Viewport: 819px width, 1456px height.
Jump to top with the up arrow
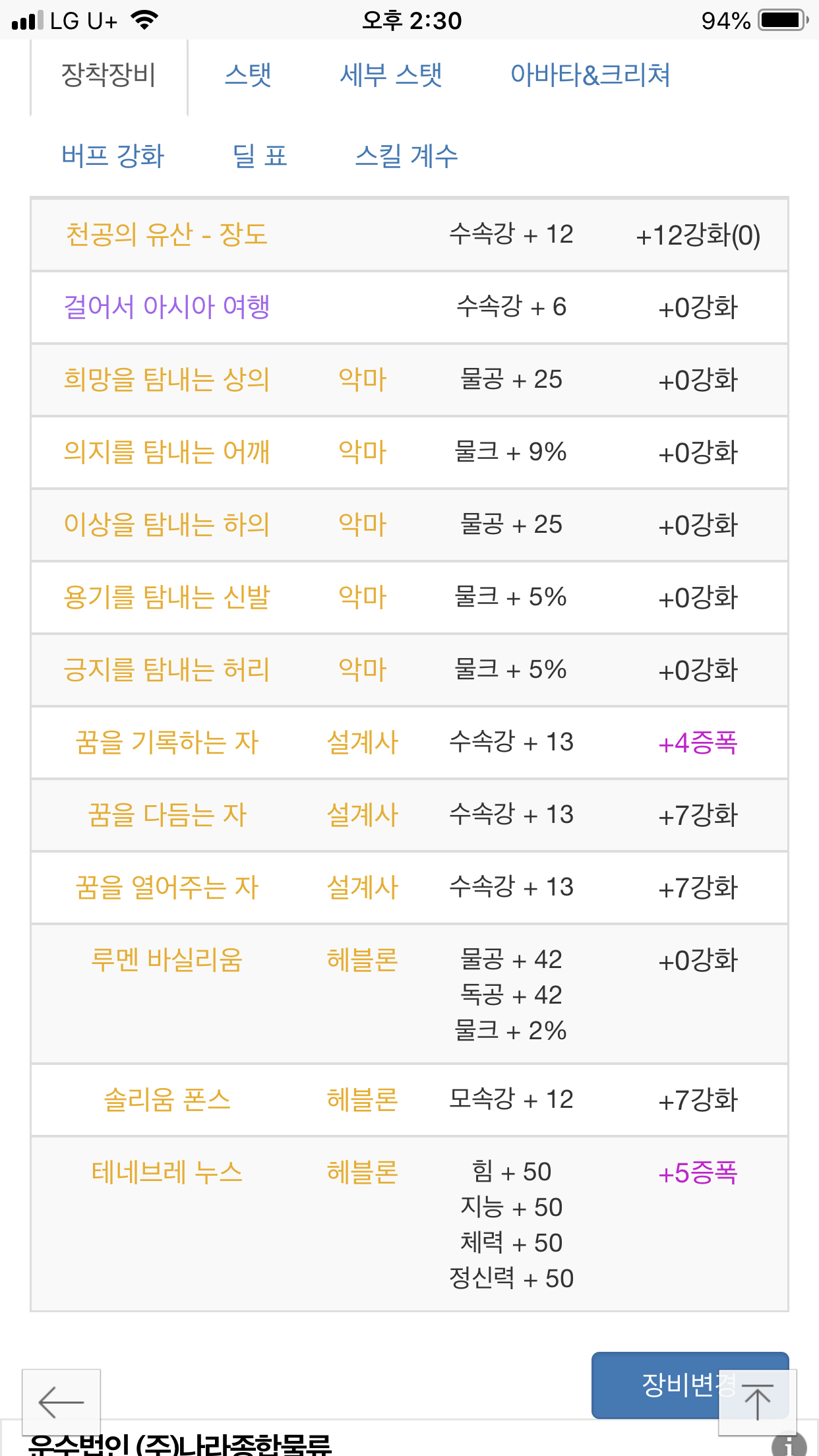[x=758, y=1402]
